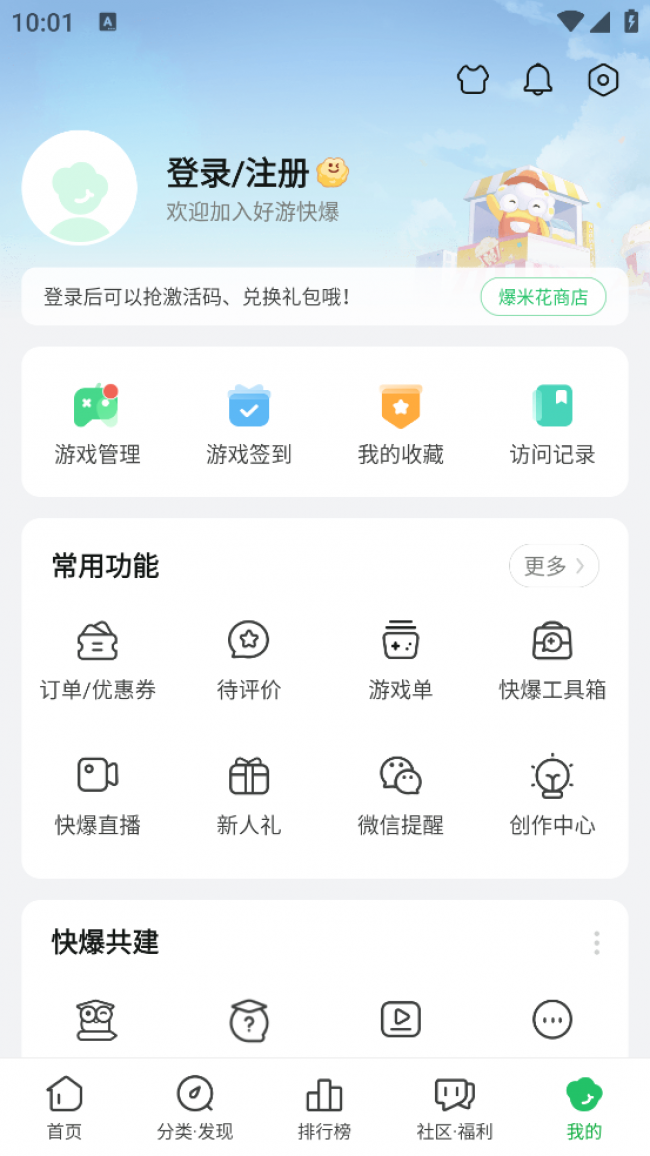The image size is (650, 1156).
Task: Open the 快爆共建 overflow menu
Action: [597, 943]
